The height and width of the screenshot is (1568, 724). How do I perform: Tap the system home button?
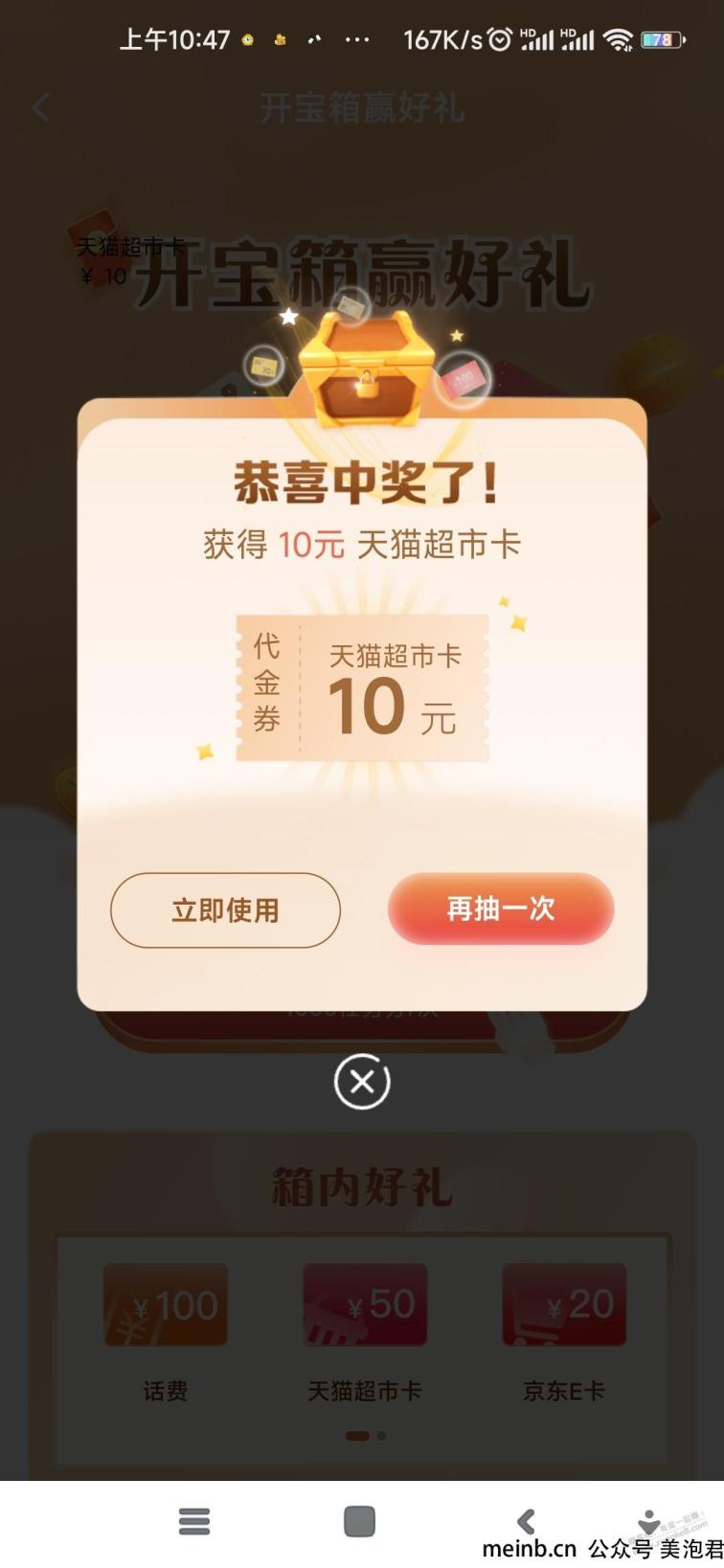tap(359, 1521)
